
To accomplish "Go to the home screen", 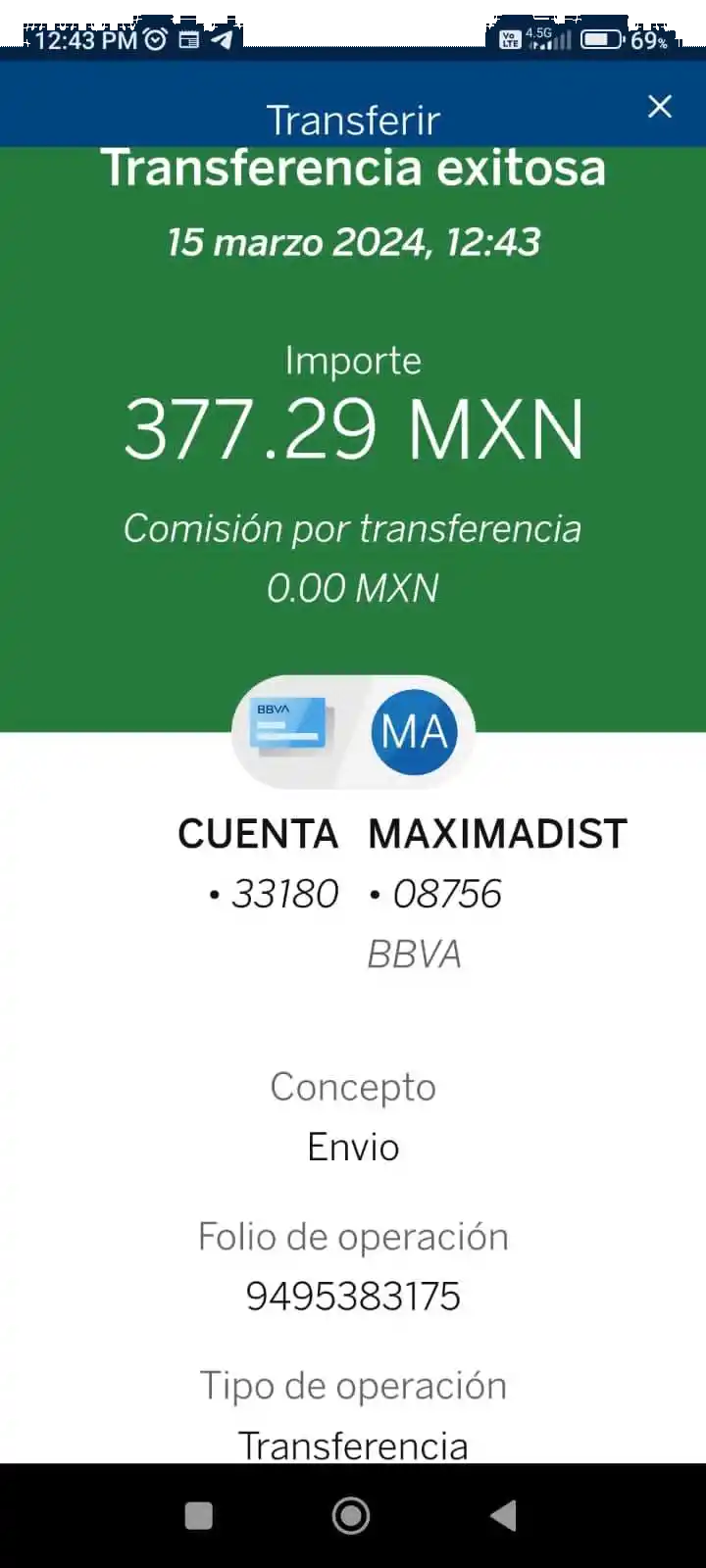I will pos(351,1516).
